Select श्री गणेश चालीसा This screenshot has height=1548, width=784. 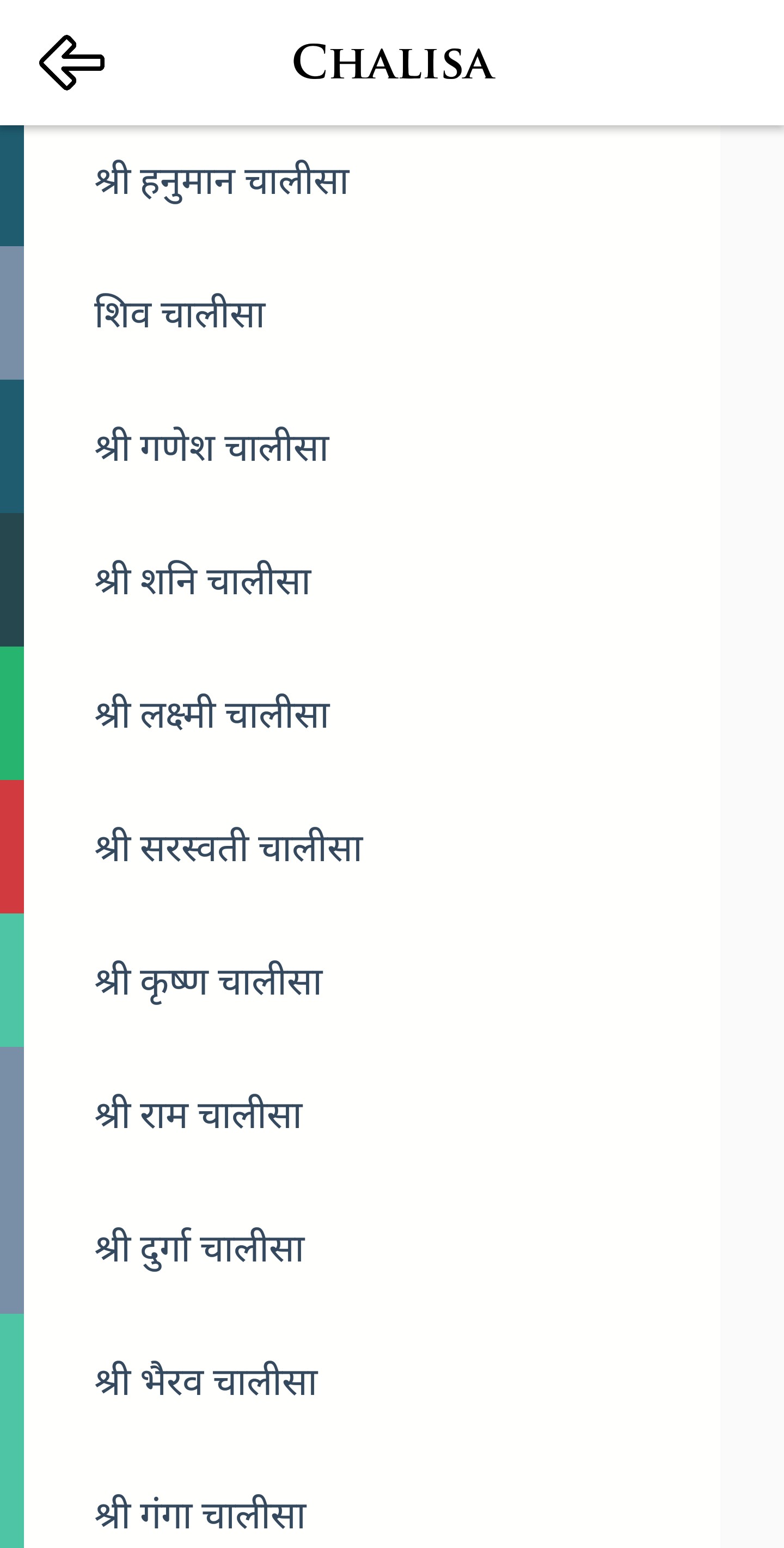pyautogui.click(x=212, y=447)
